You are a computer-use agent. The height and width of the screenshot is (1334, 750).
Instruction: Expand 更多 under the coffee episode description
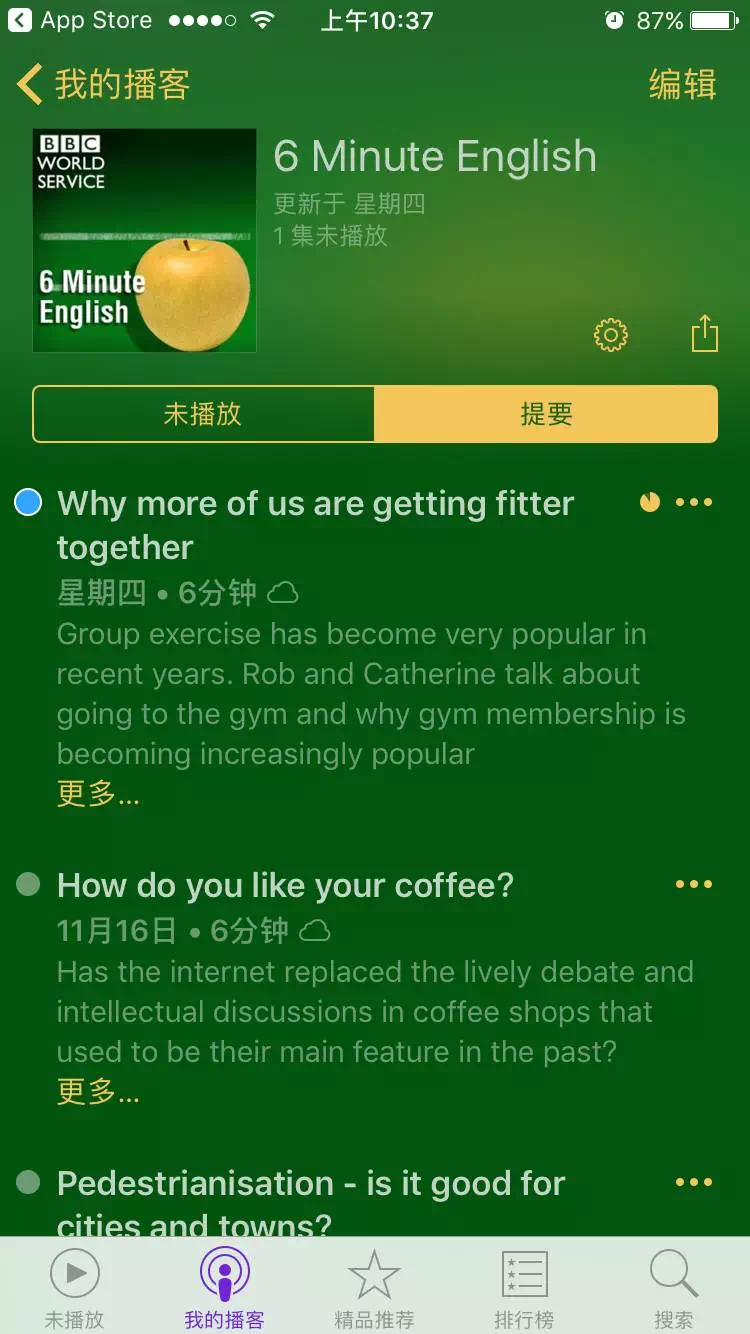tap(98, 1092)
